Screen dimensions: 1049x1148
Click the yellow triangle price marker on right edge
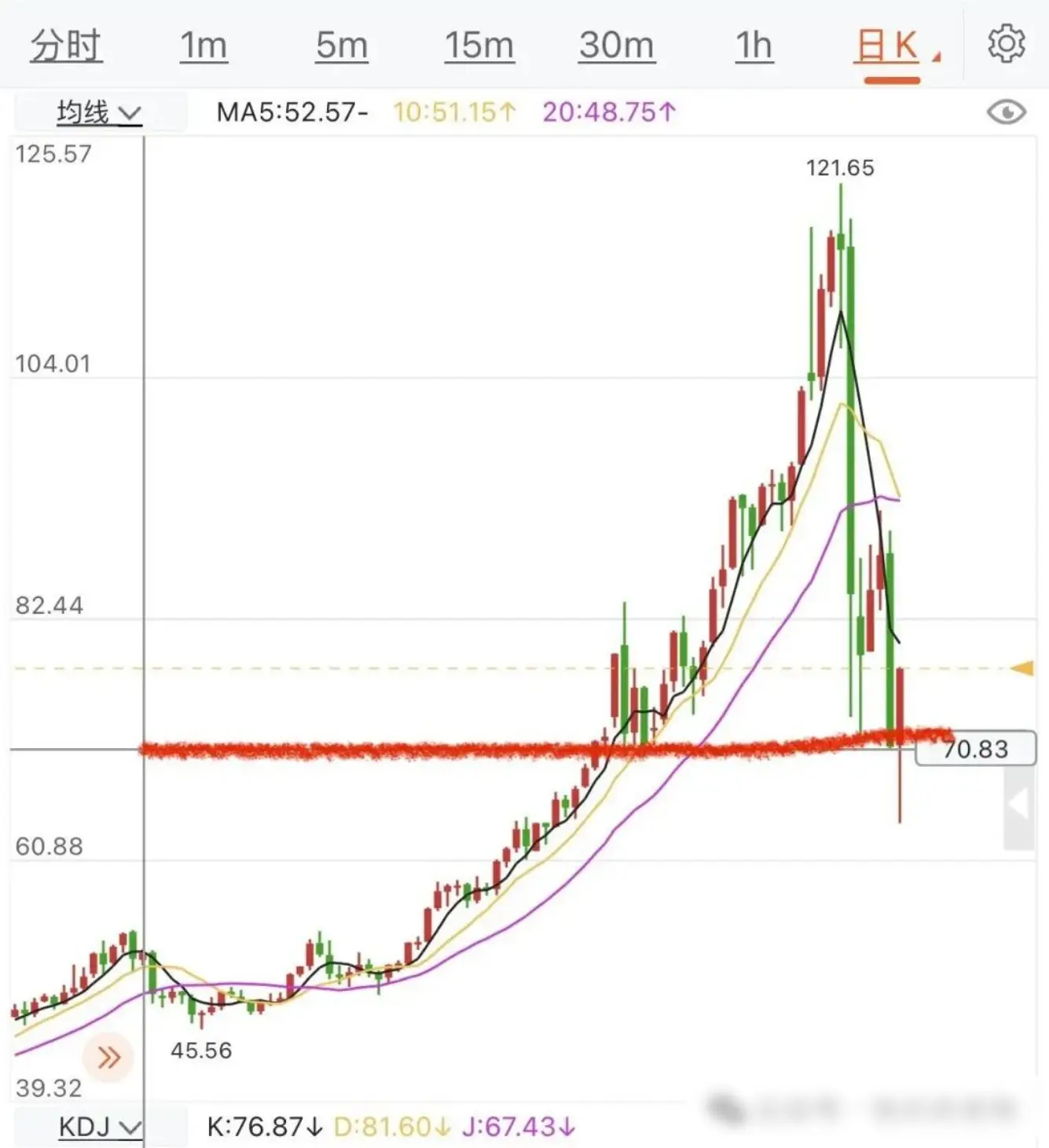point(1023,669)
